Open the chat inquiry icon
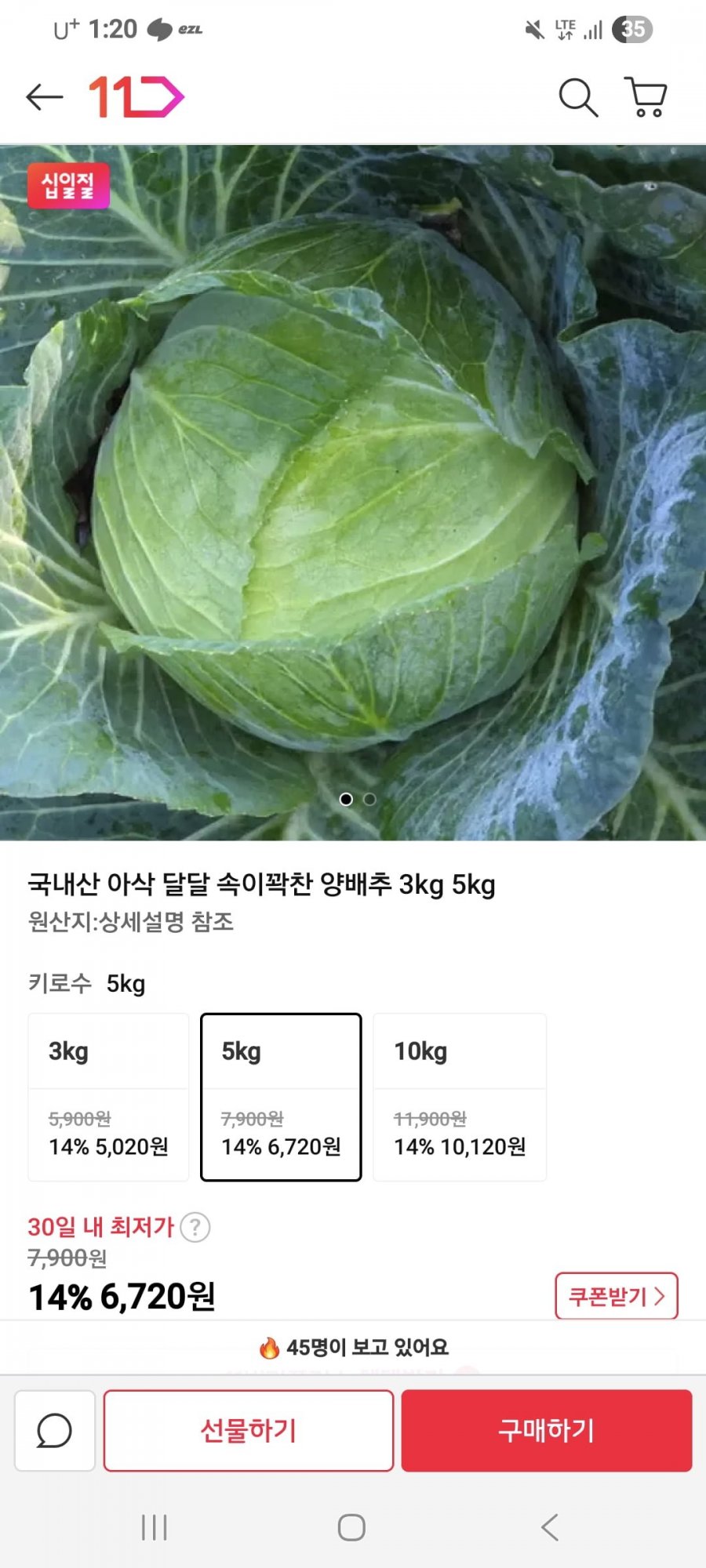 [53, 1430]
